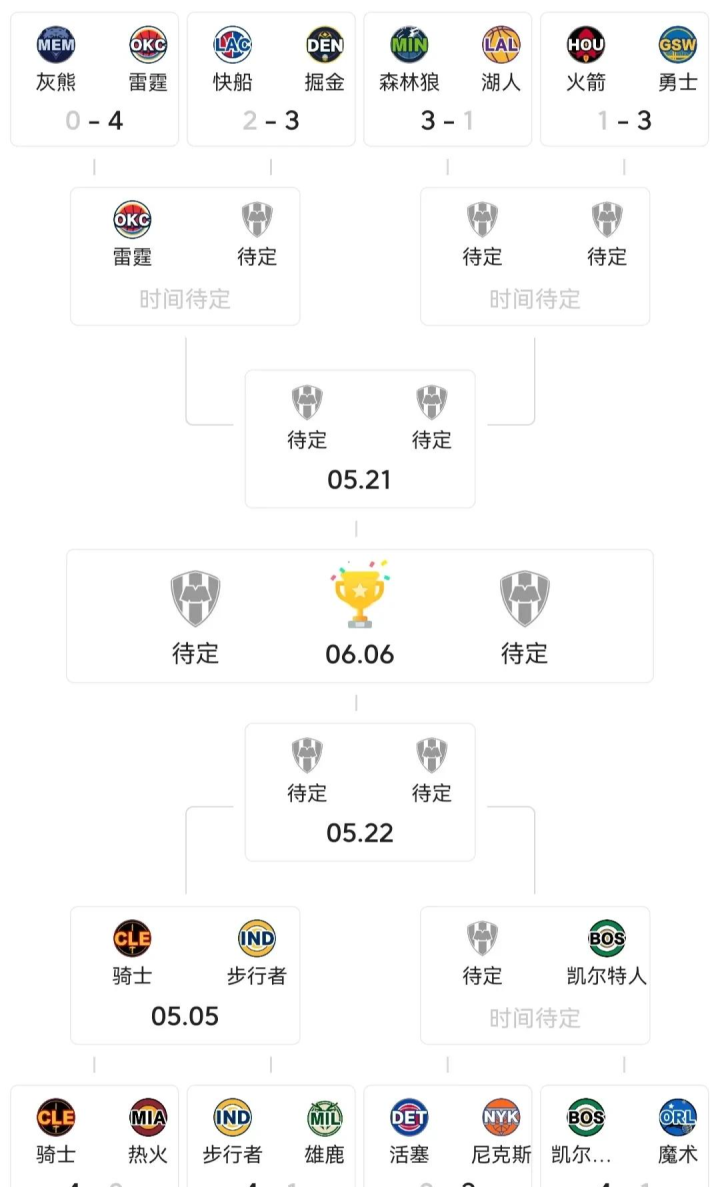Select the Rockets vs Warriors series card
This screenshot has width=720, height=1187.
(x=624, y=80)
